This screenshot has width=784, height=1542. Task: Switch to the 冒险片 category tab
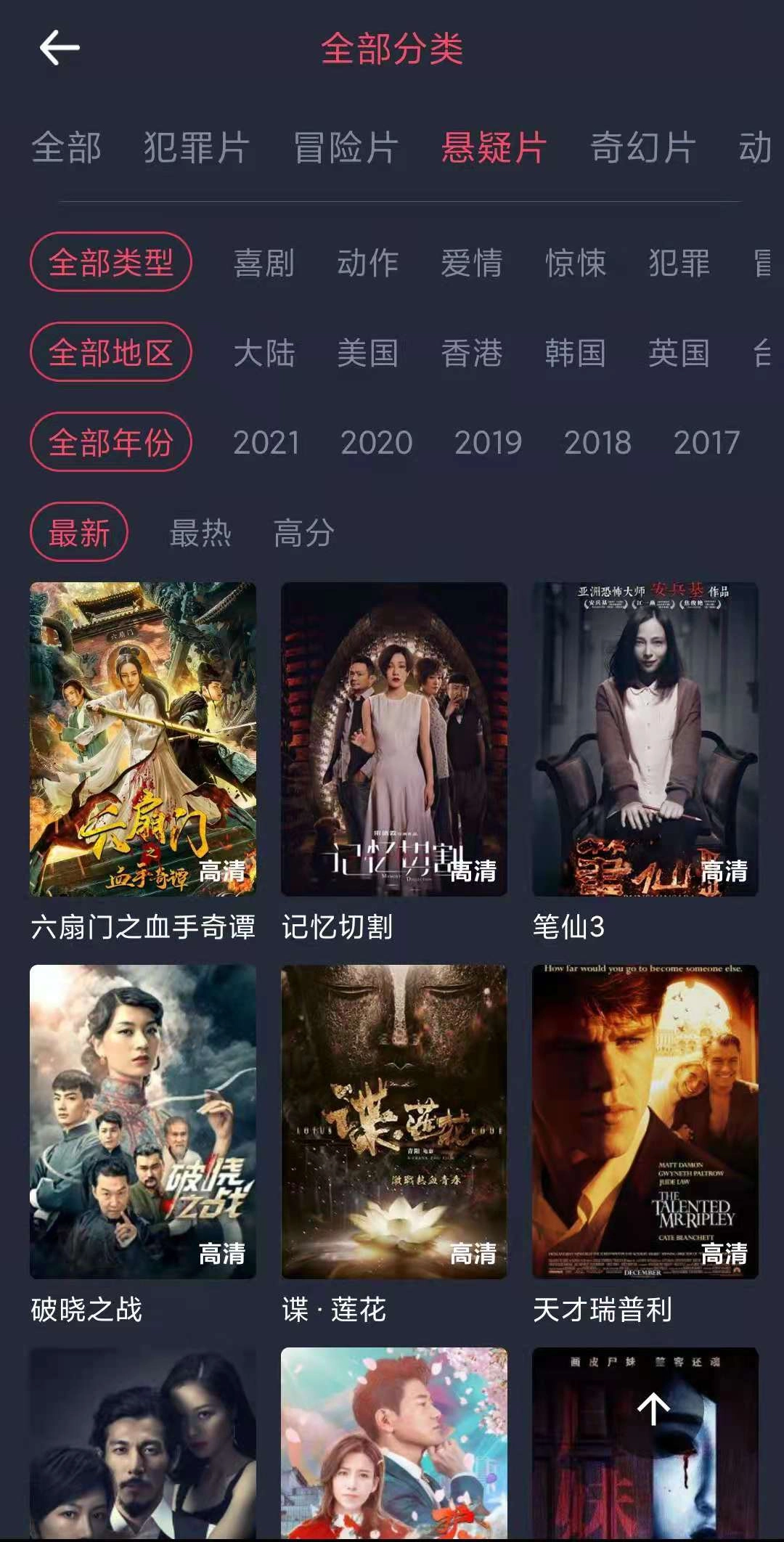[x=343, y=148]
